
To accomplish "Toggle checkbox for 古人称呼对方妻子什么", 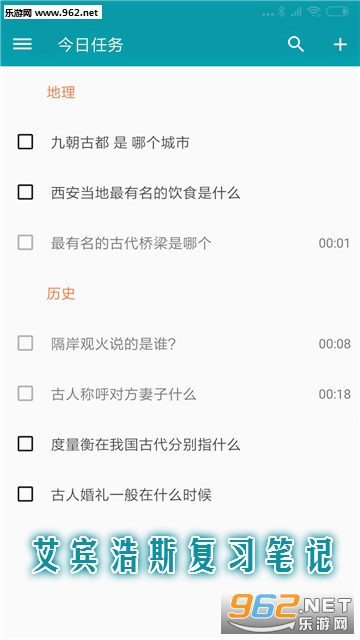I will coord(25,394).
